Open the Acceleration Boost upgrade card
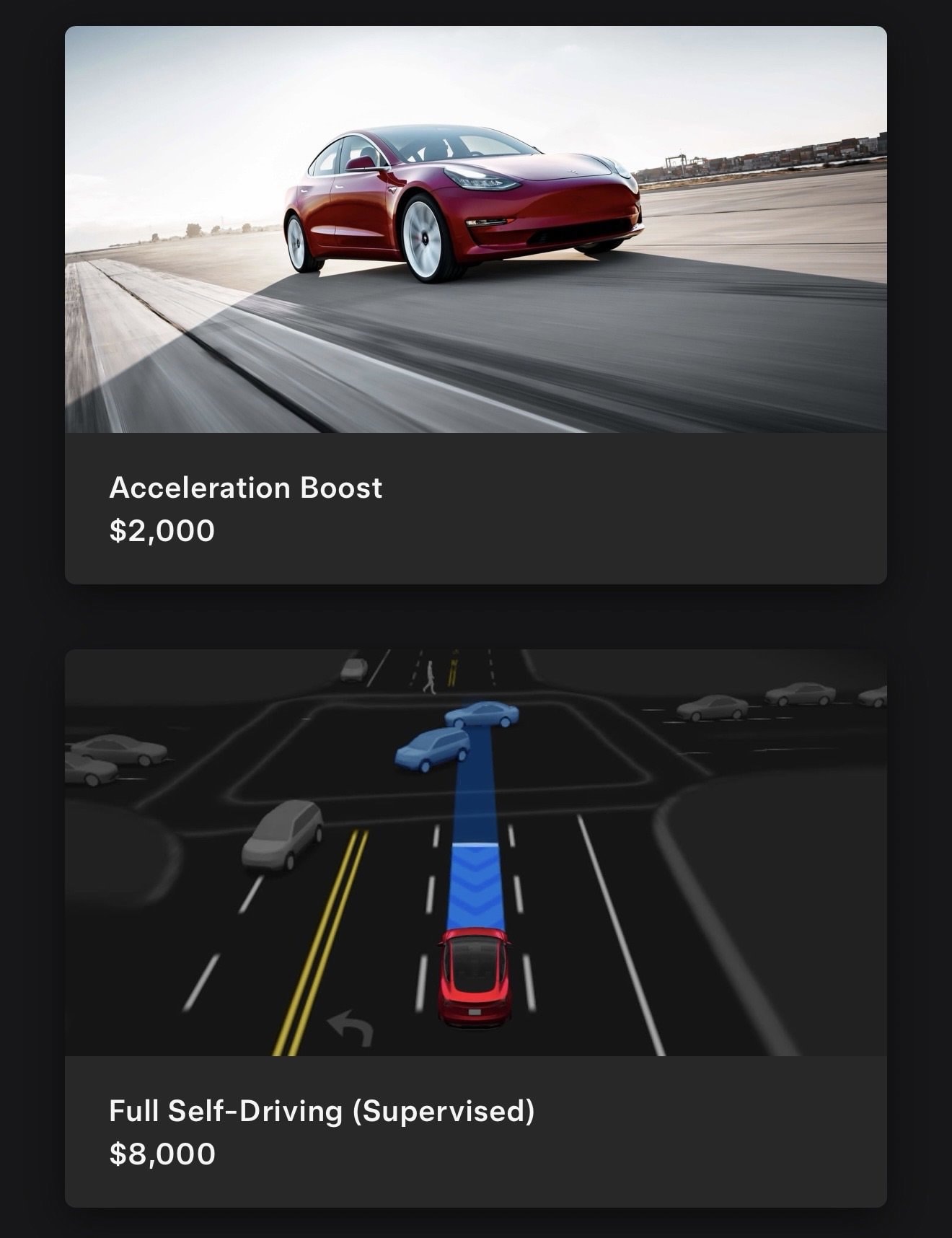Screen dimensions: 952x1238 pos(475,306)
